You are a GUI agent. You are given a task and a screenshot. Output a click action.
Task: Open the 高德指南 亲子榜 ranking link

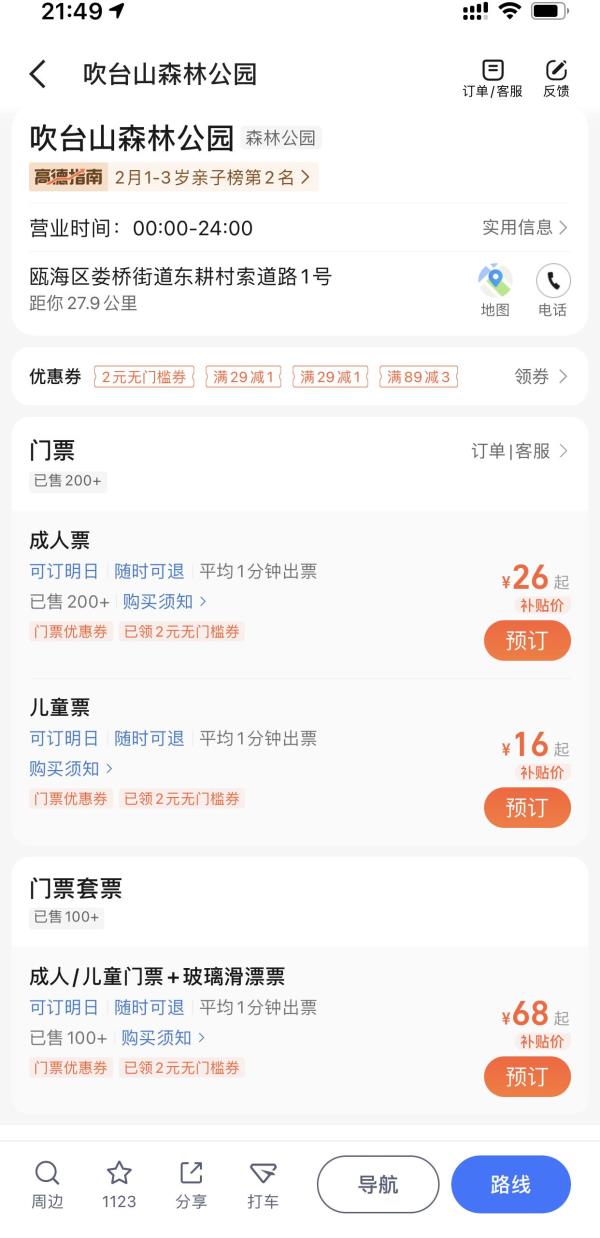(172, 177)
